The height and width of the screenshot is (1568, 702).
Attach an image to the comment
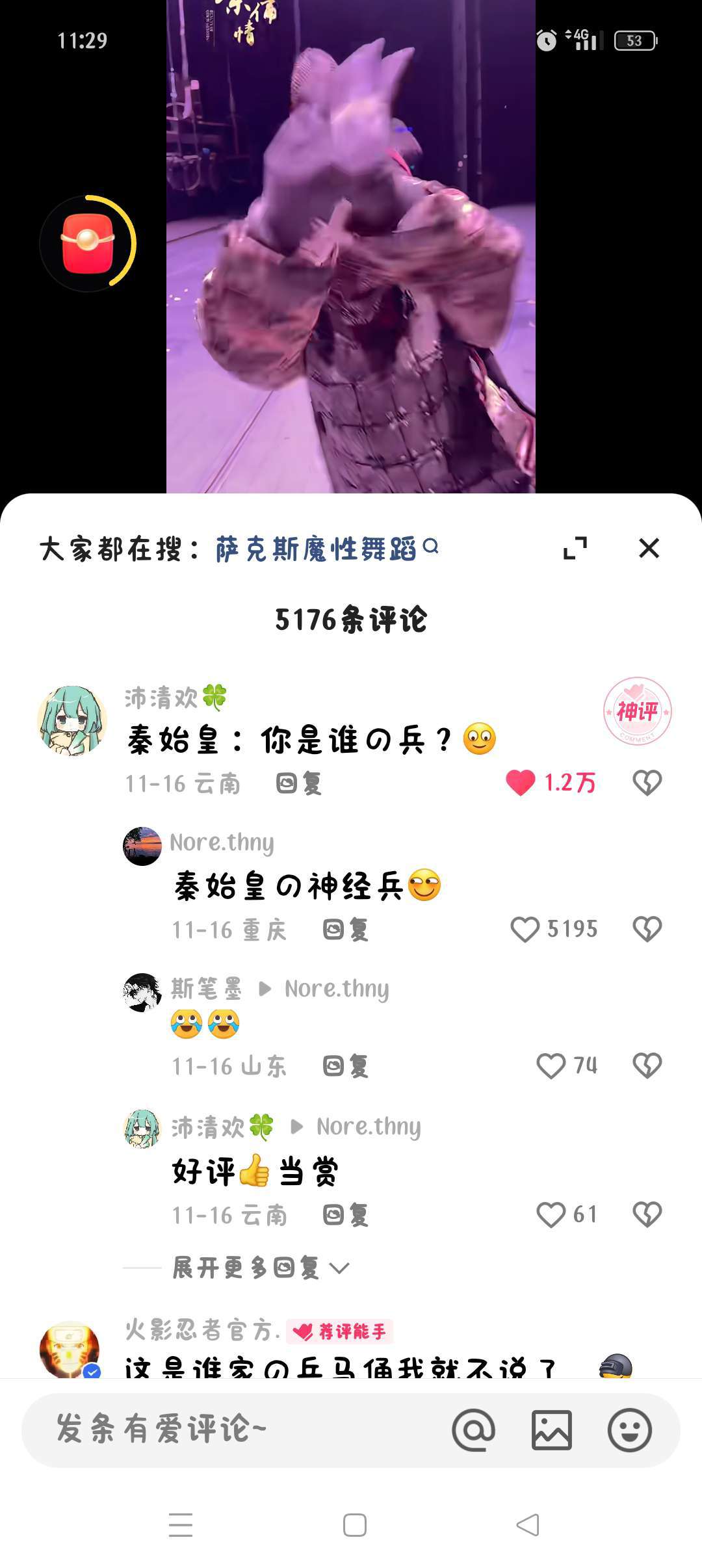tap(551, 1430)
